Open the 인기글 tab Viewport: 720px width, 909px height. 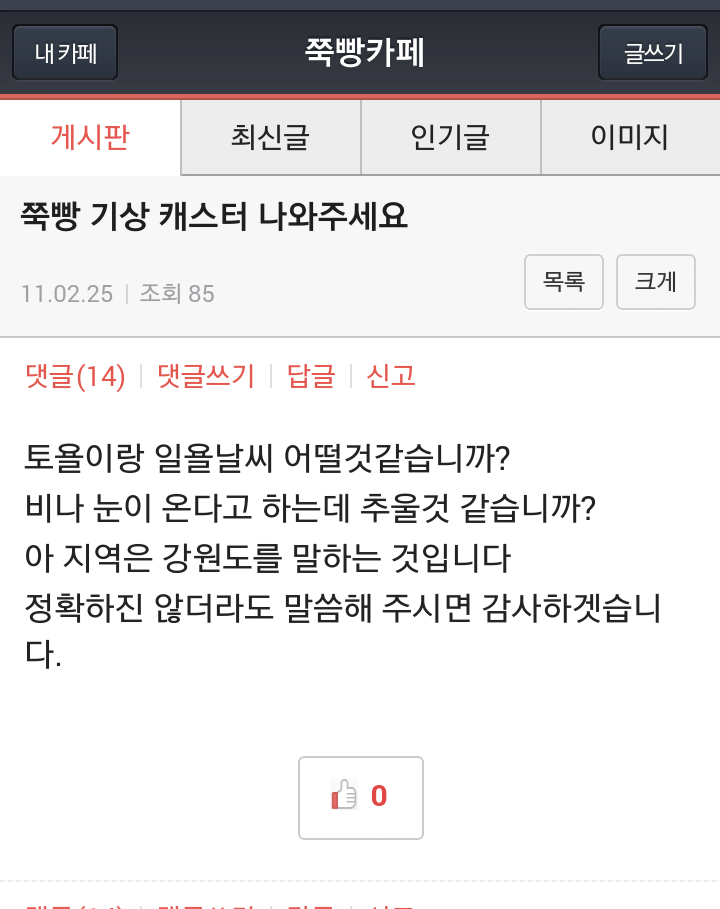(450, 137)
